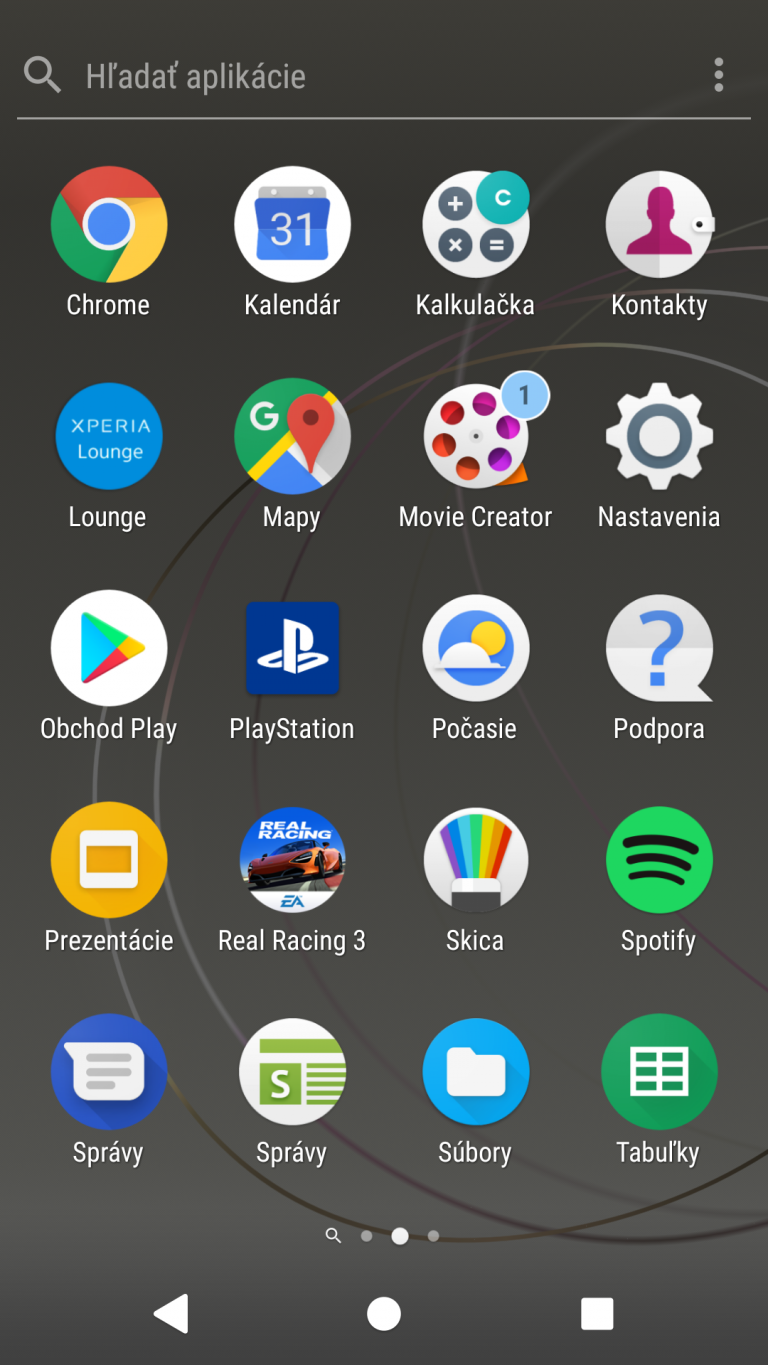Viewport: 768px width, 1365px height.
Task: Go to the home screen
Action: point(384,1313)
